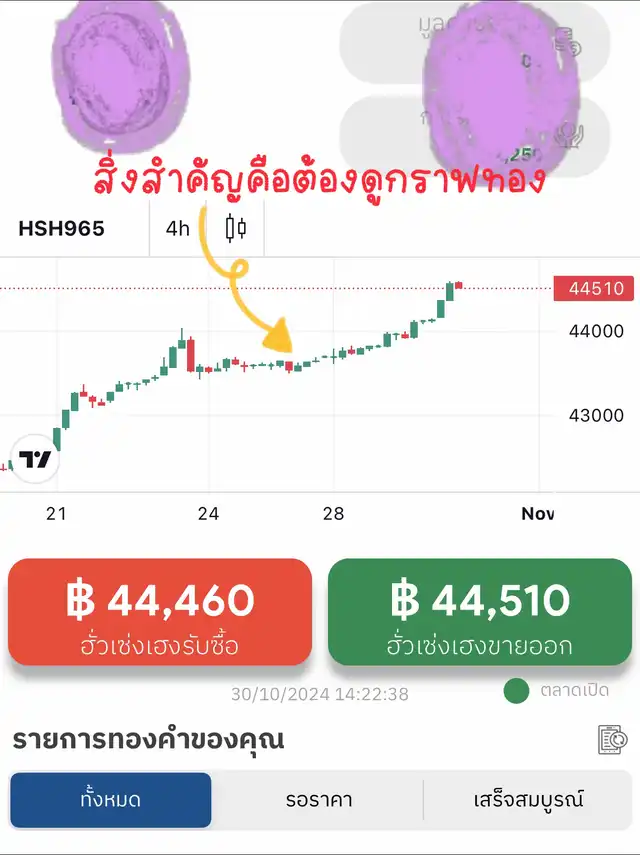This screenshot has height=855, width=640.
Task: Change the 4h chart interval
Action: pyautogui.click(x=177, y=228)
